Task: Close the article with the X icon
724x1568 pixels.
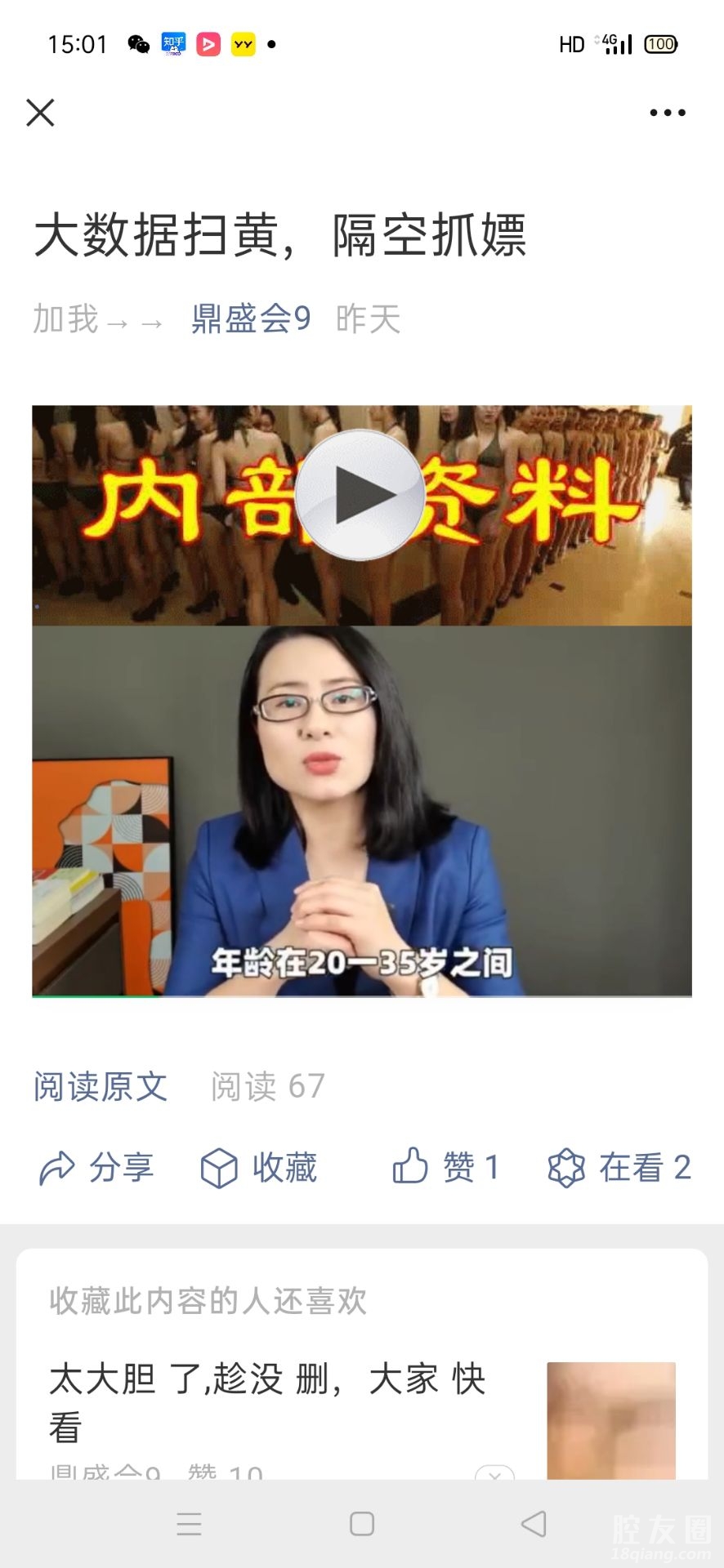Action: [40, 113]
